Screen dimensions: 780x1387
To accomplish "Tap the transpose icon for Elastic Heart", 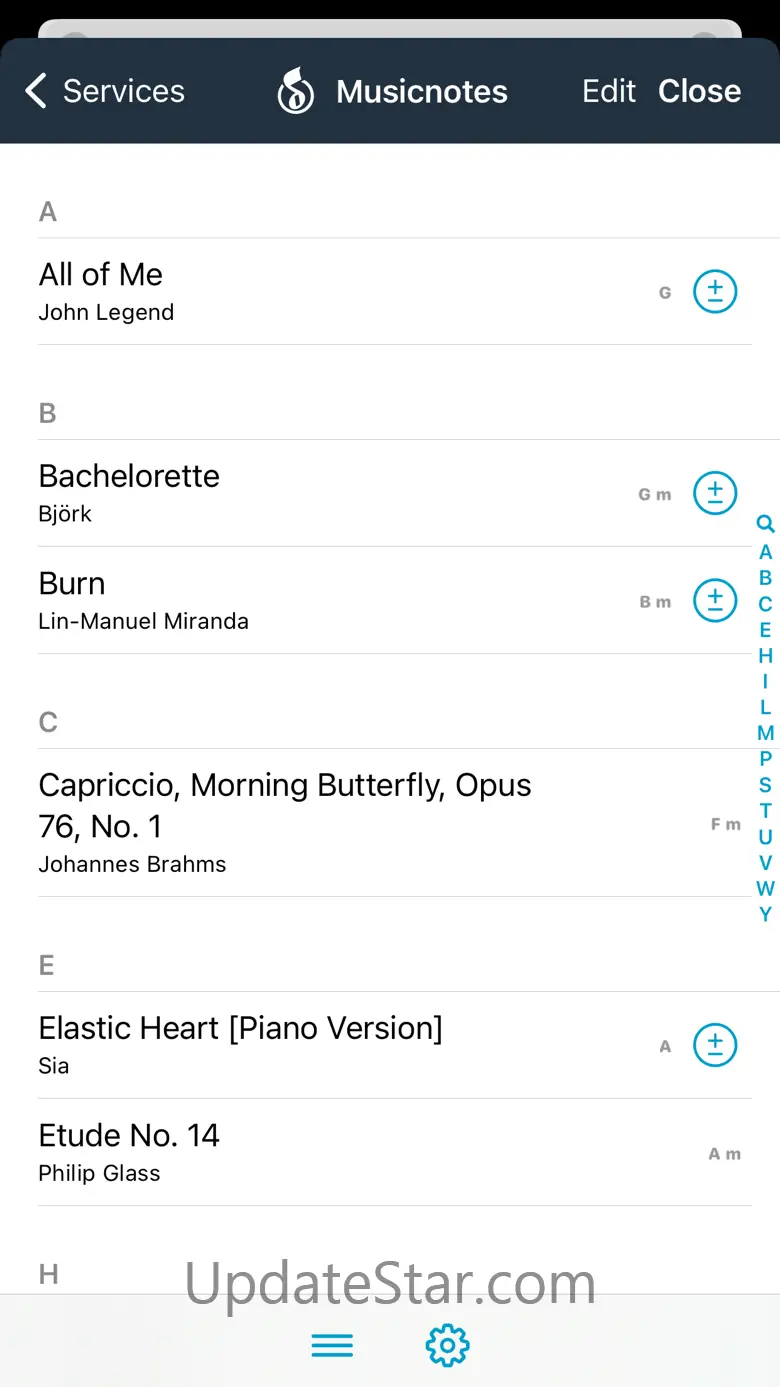I will [715, 1045].
